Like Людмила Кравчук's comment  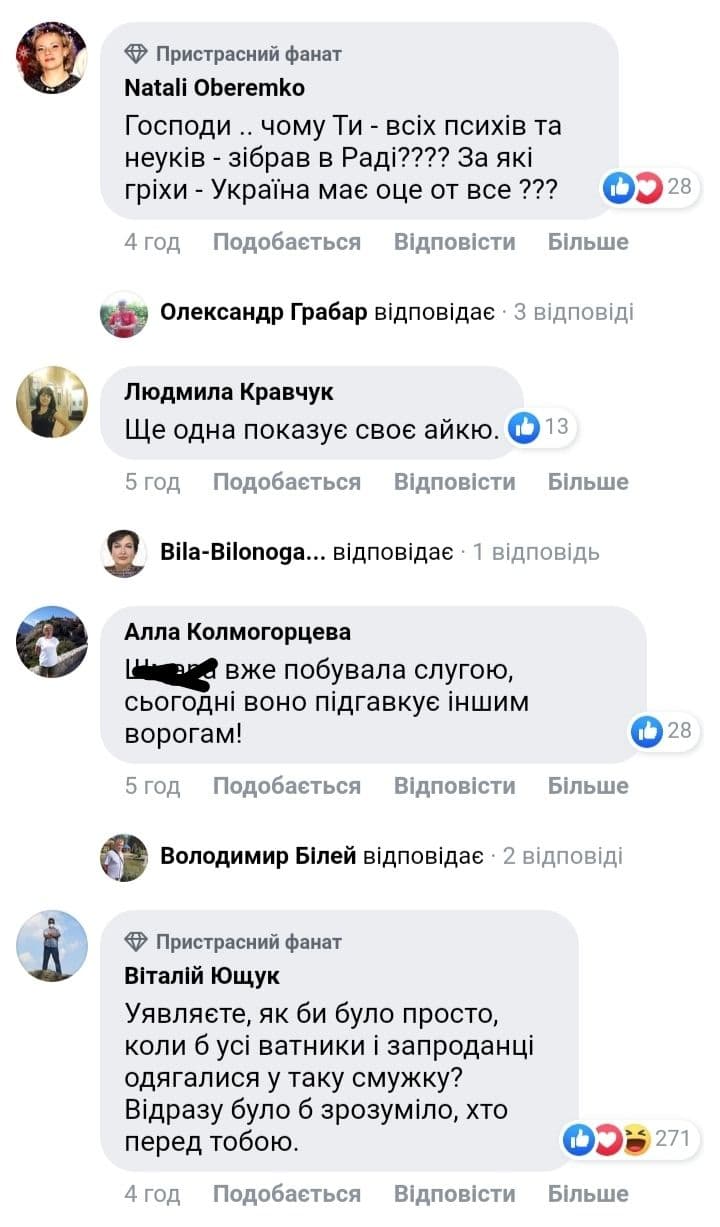coord(286,482)
